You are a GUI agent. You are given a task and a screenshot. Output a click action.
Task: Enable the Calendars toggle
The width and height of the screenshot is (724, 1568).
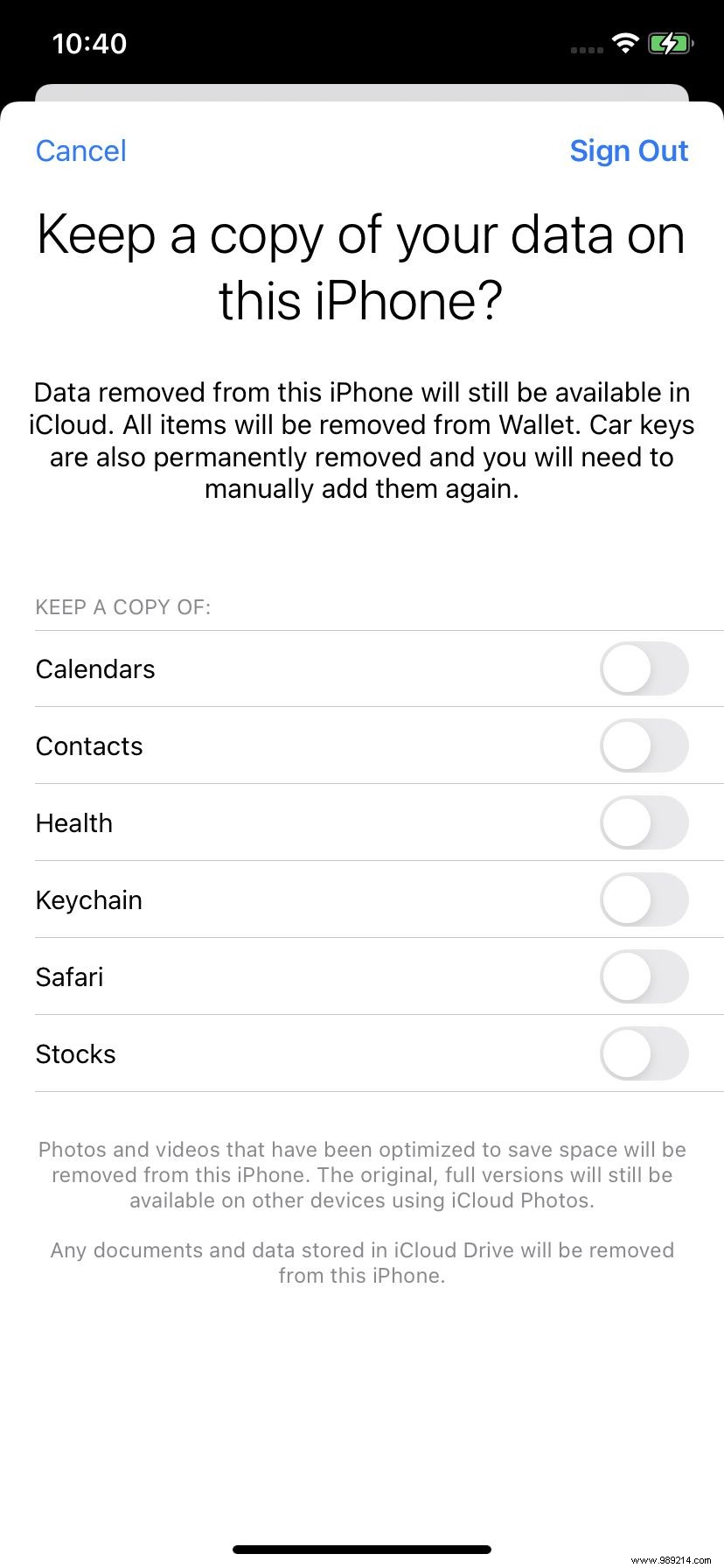coord(644,668)
